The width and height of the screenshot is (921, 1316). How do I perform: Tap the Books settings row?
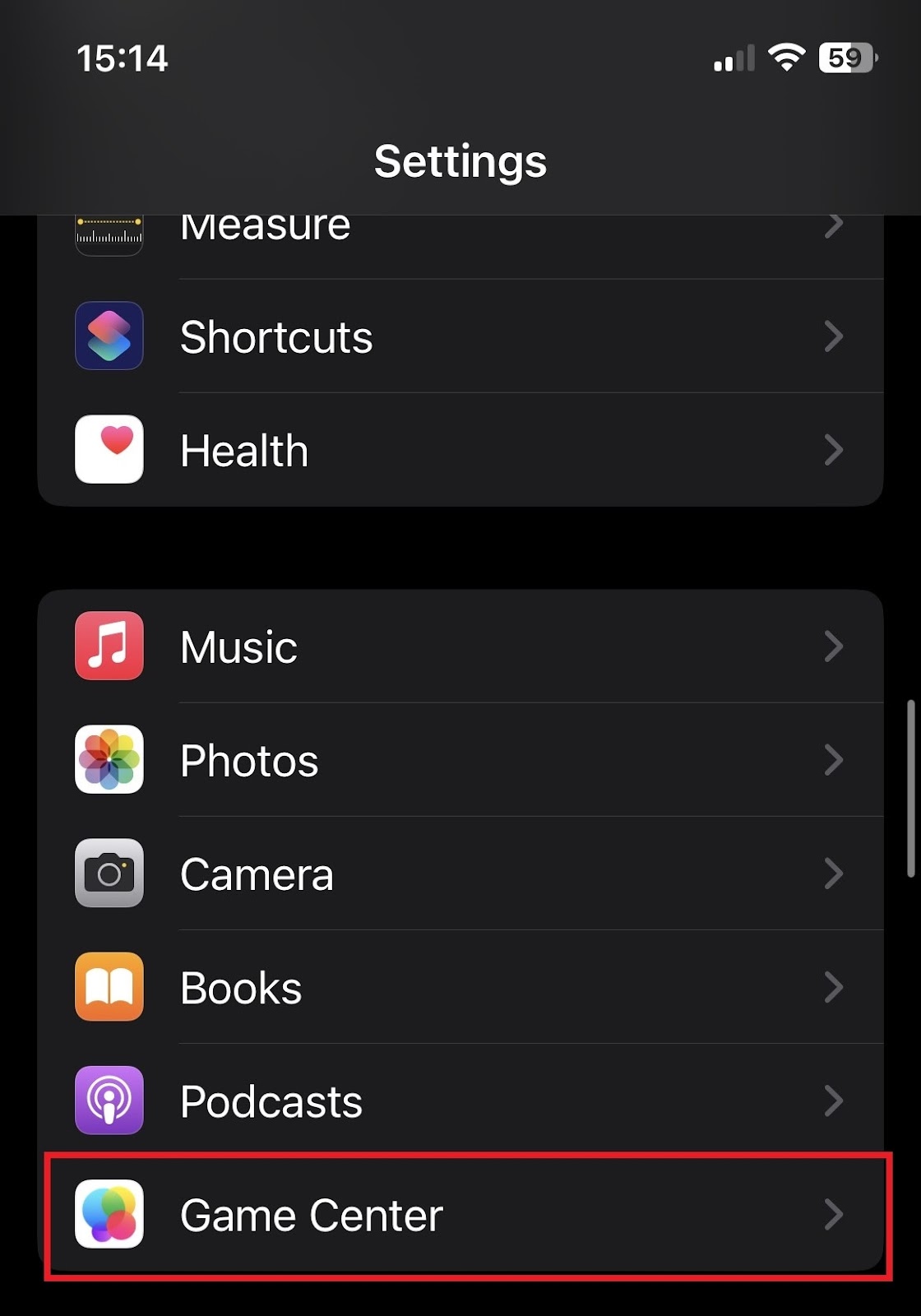(x=460, y=987)
